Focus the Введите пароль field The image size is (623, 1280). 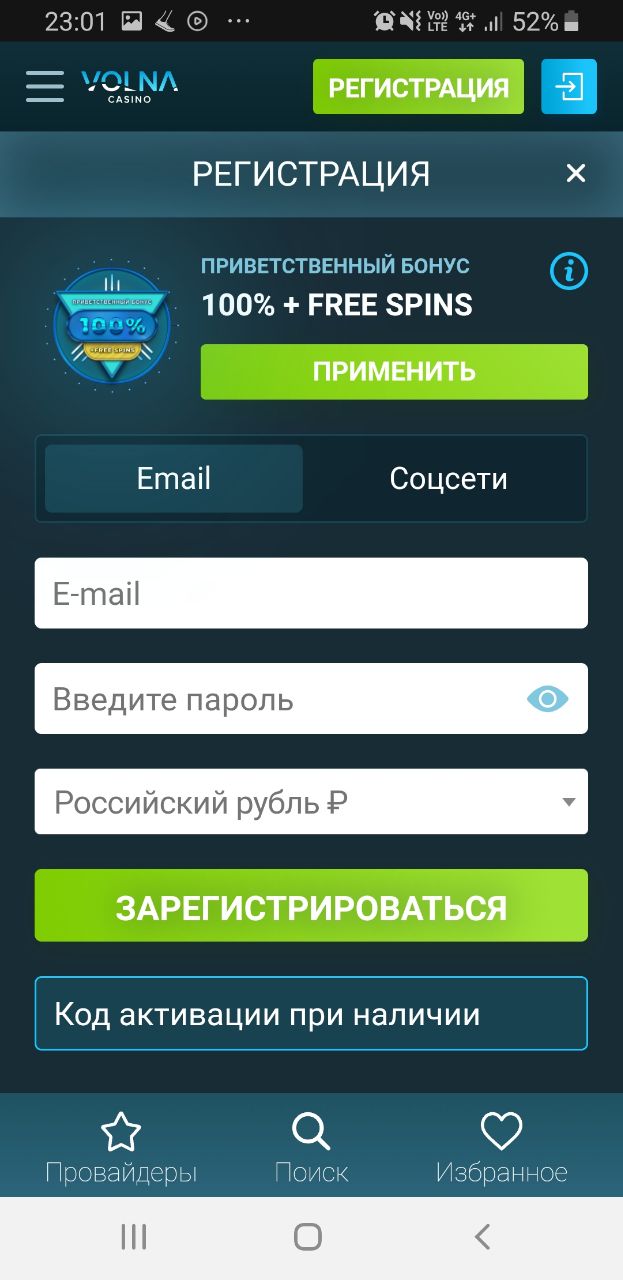coord(280,699)
